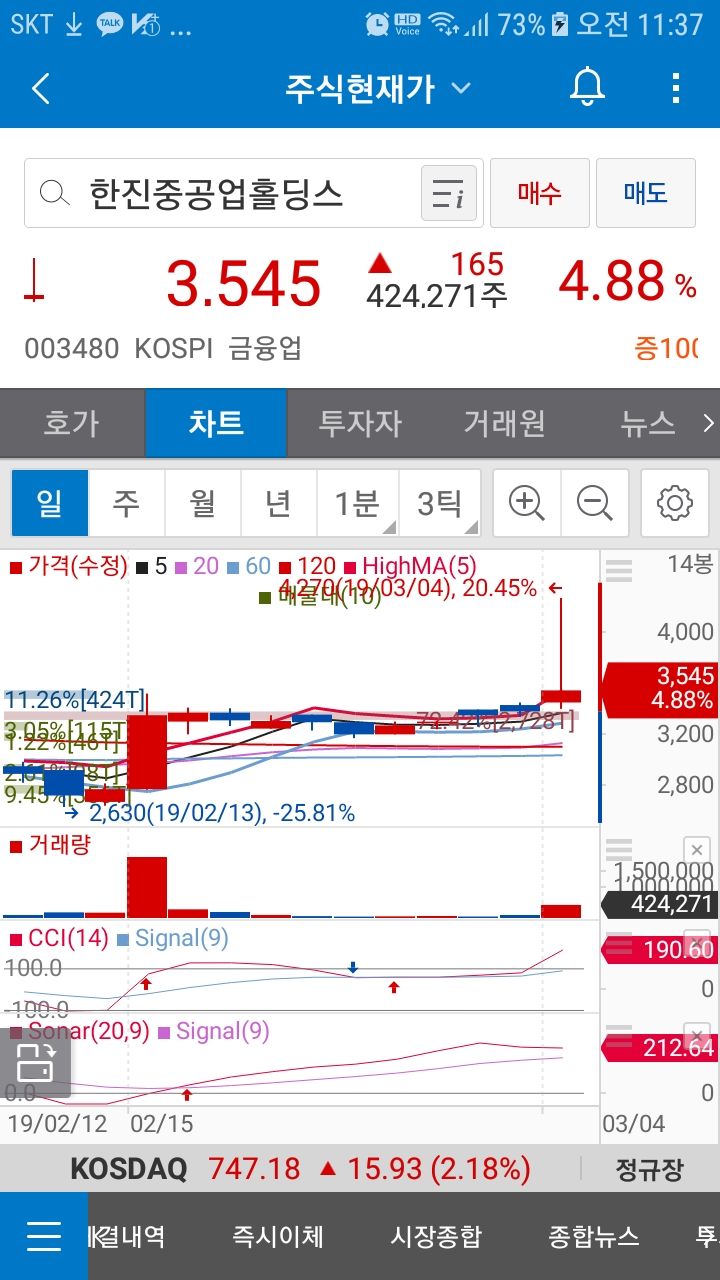Expand hidden tabs with the 뉴스 right arrow
The width and height of the screenshot is (720, 1280).
coord(707,423)
